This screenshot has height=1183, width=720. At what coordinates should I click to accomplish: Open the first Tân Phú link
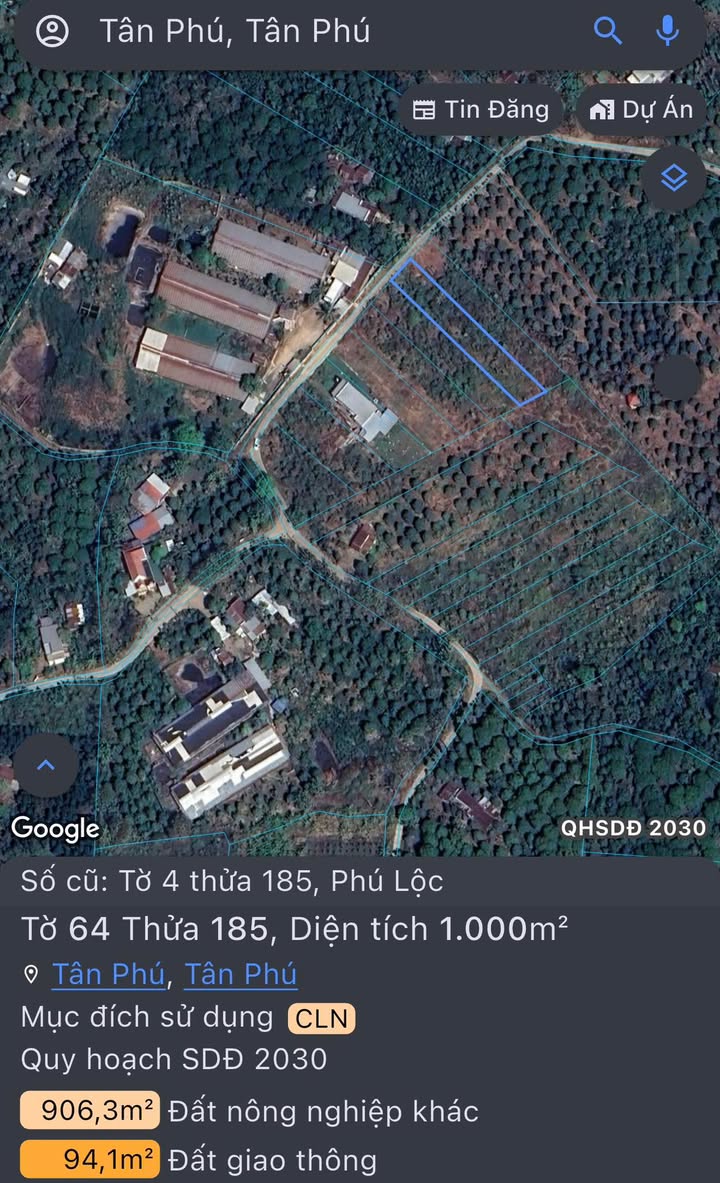pyautogui.click(x=109, y=973)
